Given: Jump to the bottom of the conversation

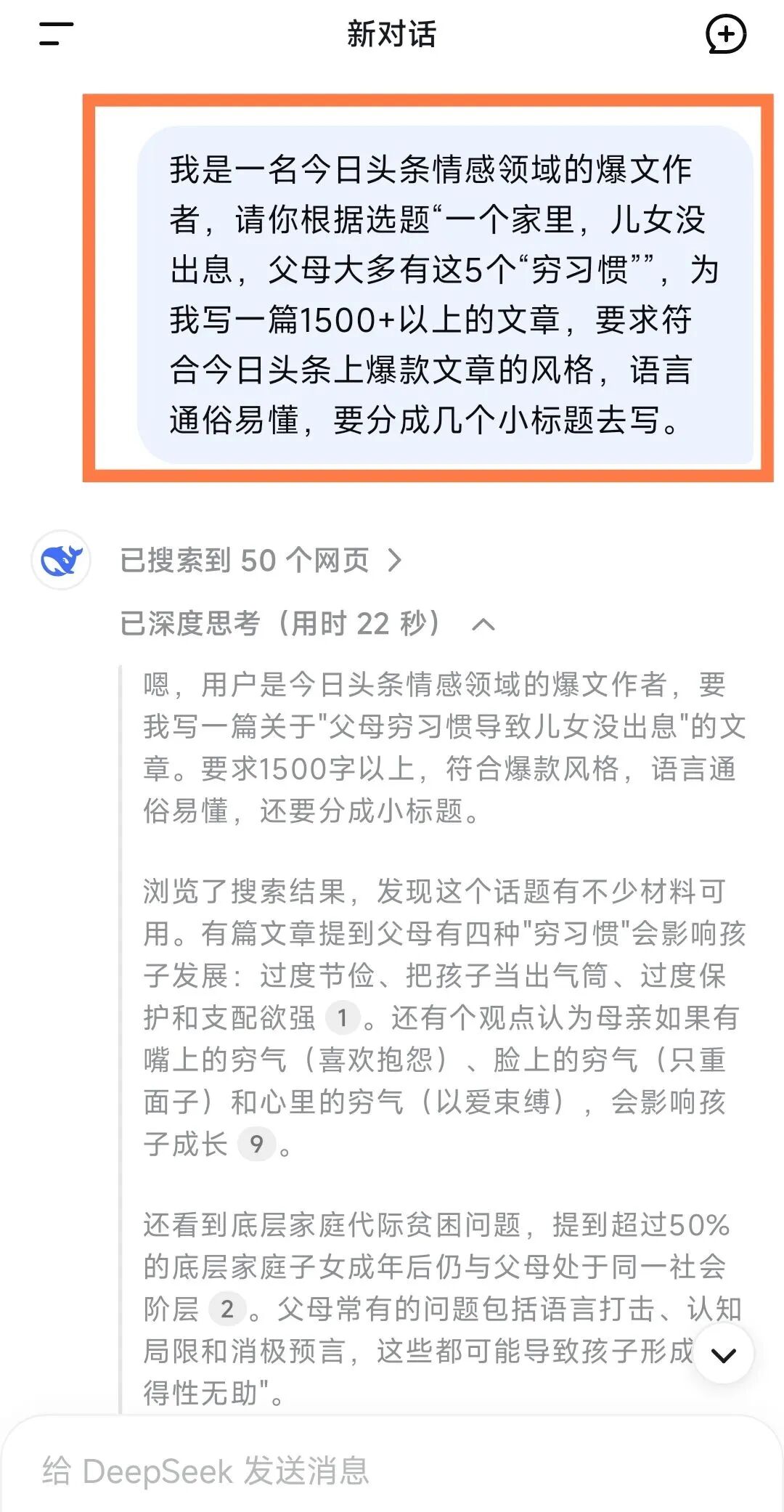Looking at the screenshot, I should point(724,1354).
